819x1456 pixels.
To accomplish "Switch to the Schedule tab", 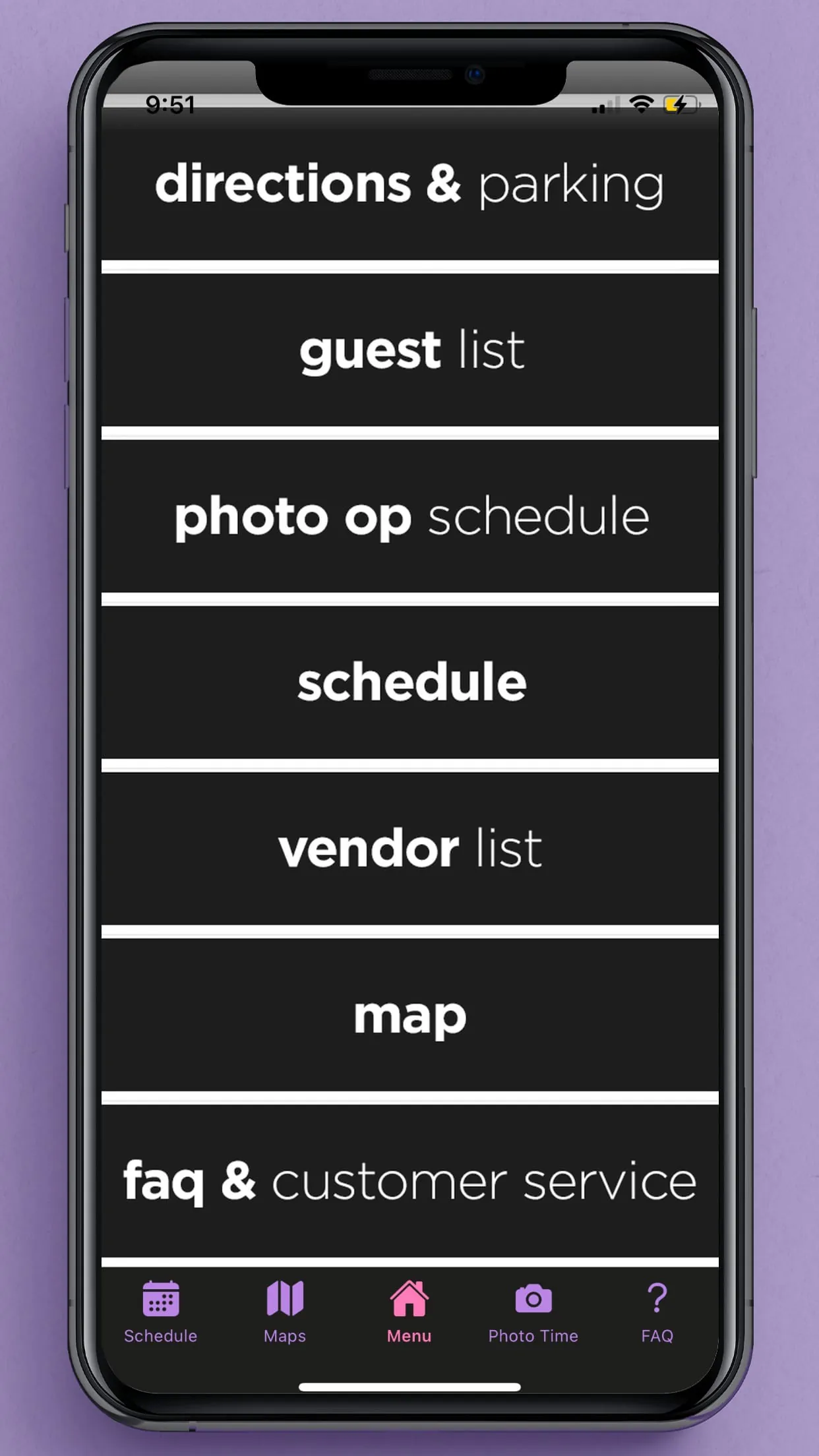I will point(161,1312).
